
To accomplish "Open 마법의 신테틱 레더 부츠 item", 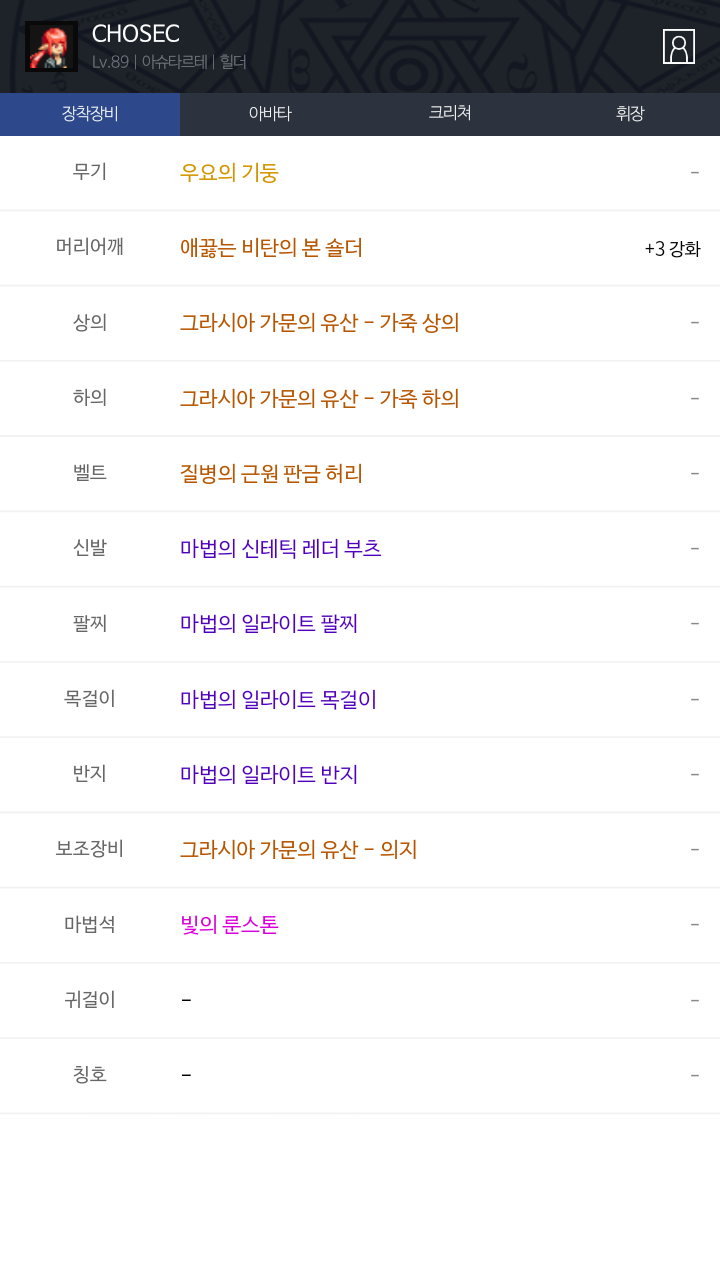I will pyautogui.click(x=280, y=548).
